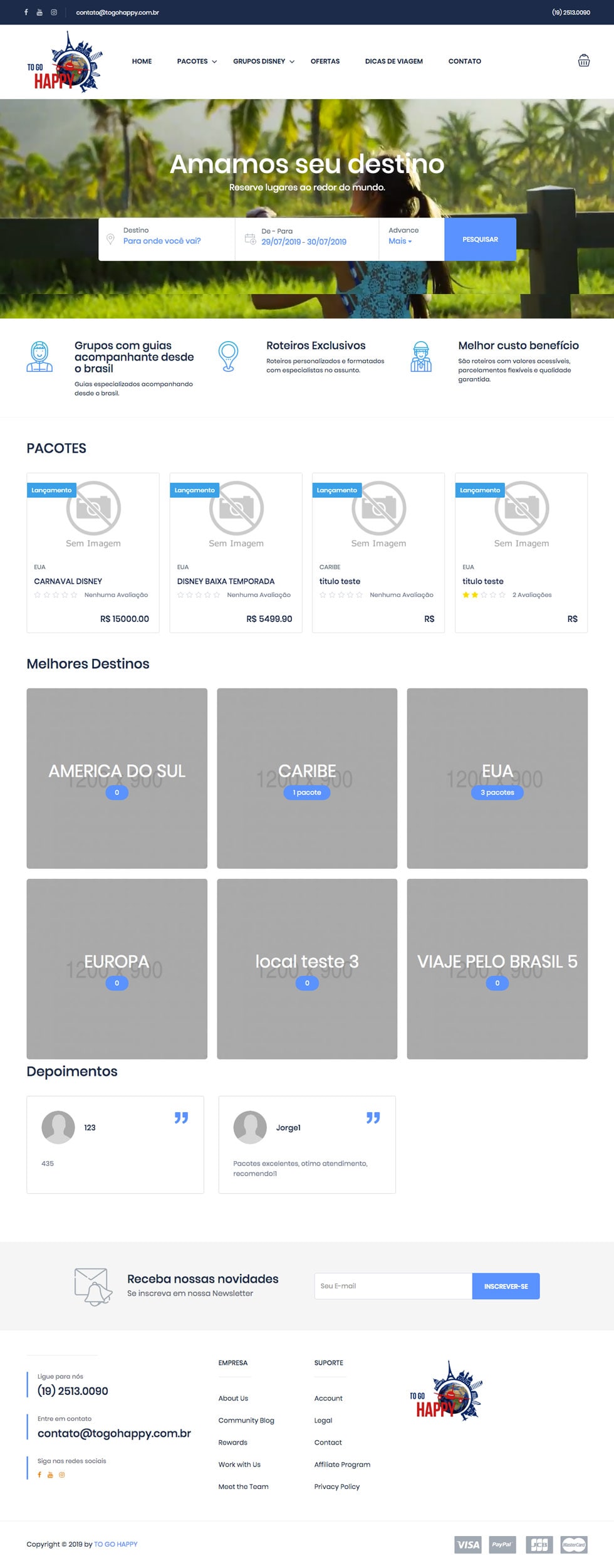This screenshot has height=1568, width=614.
Task: Expand the PACOTES dropdown menu
Action: click(x=197, y=61)
